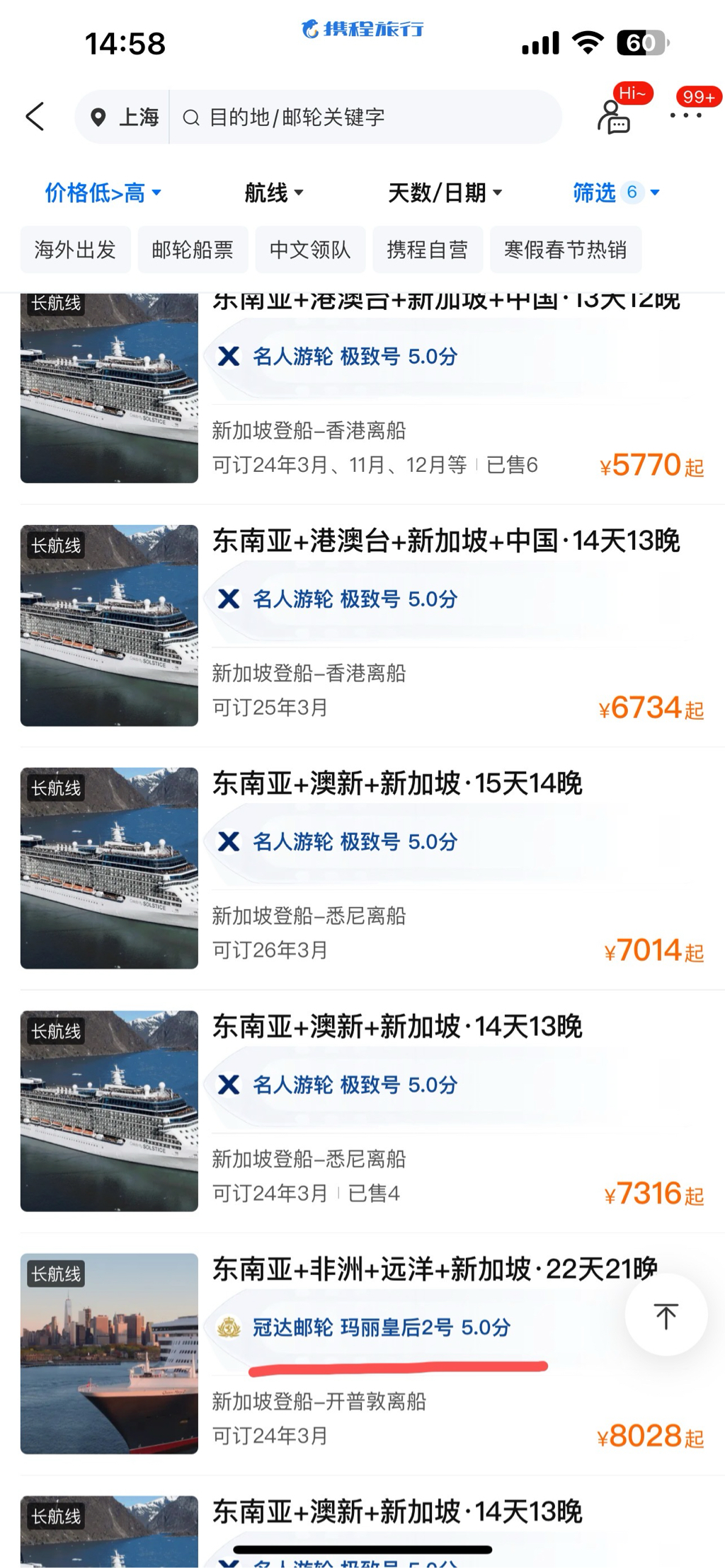Tap the back-to-top arrow button
Viewport: 725px width, 1568px height.
tap(666, 1315)
